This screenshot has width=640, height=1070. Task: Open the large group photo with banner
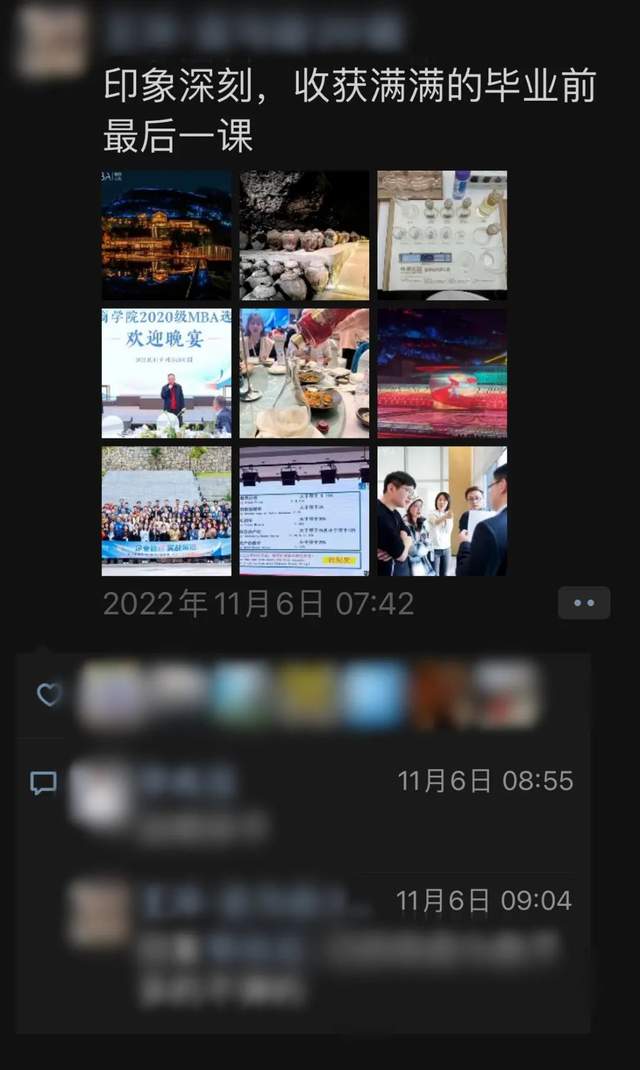166,511
